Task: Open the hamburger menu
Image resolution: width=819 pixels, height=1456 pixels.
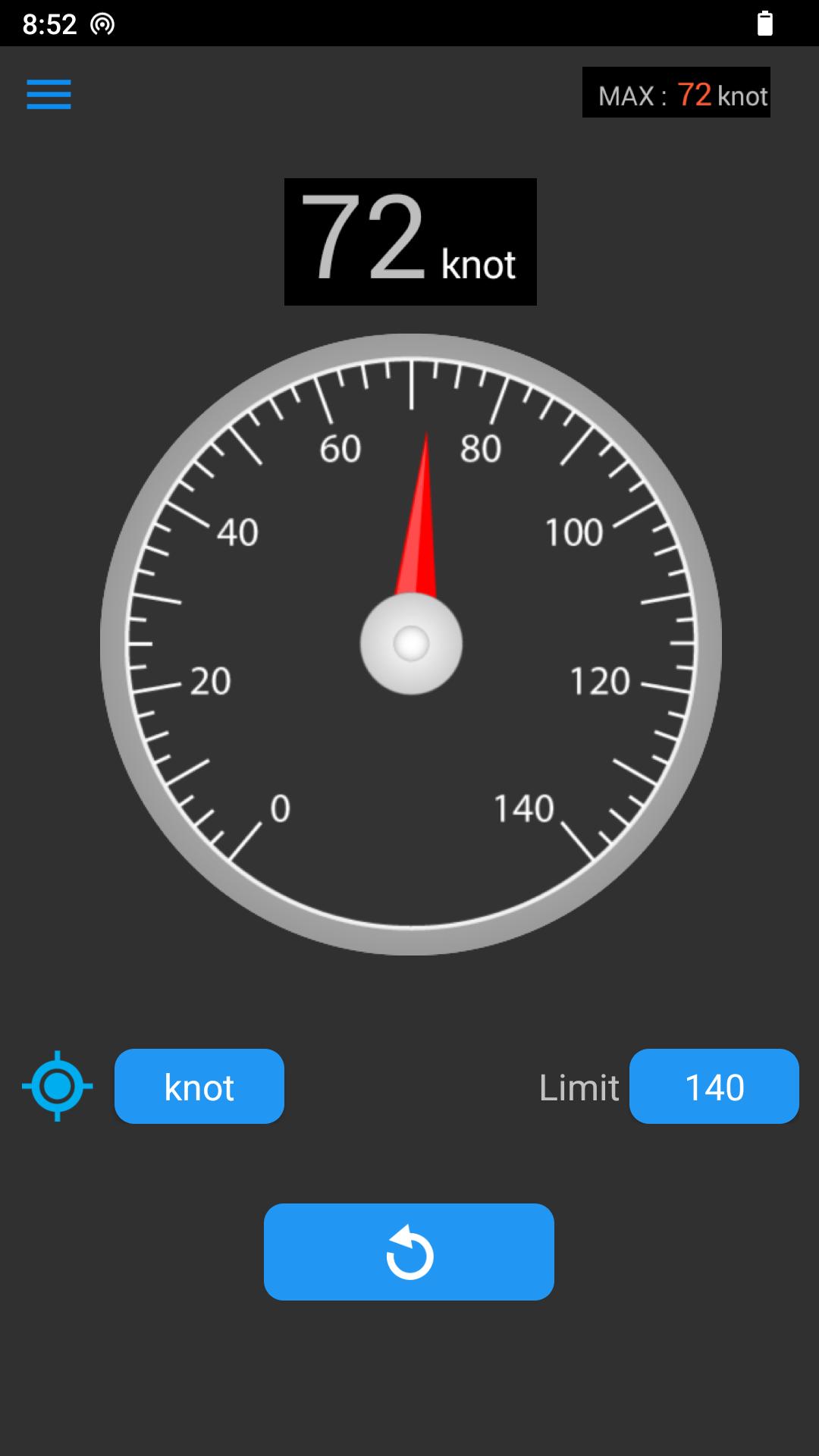Action: point(49,95)
